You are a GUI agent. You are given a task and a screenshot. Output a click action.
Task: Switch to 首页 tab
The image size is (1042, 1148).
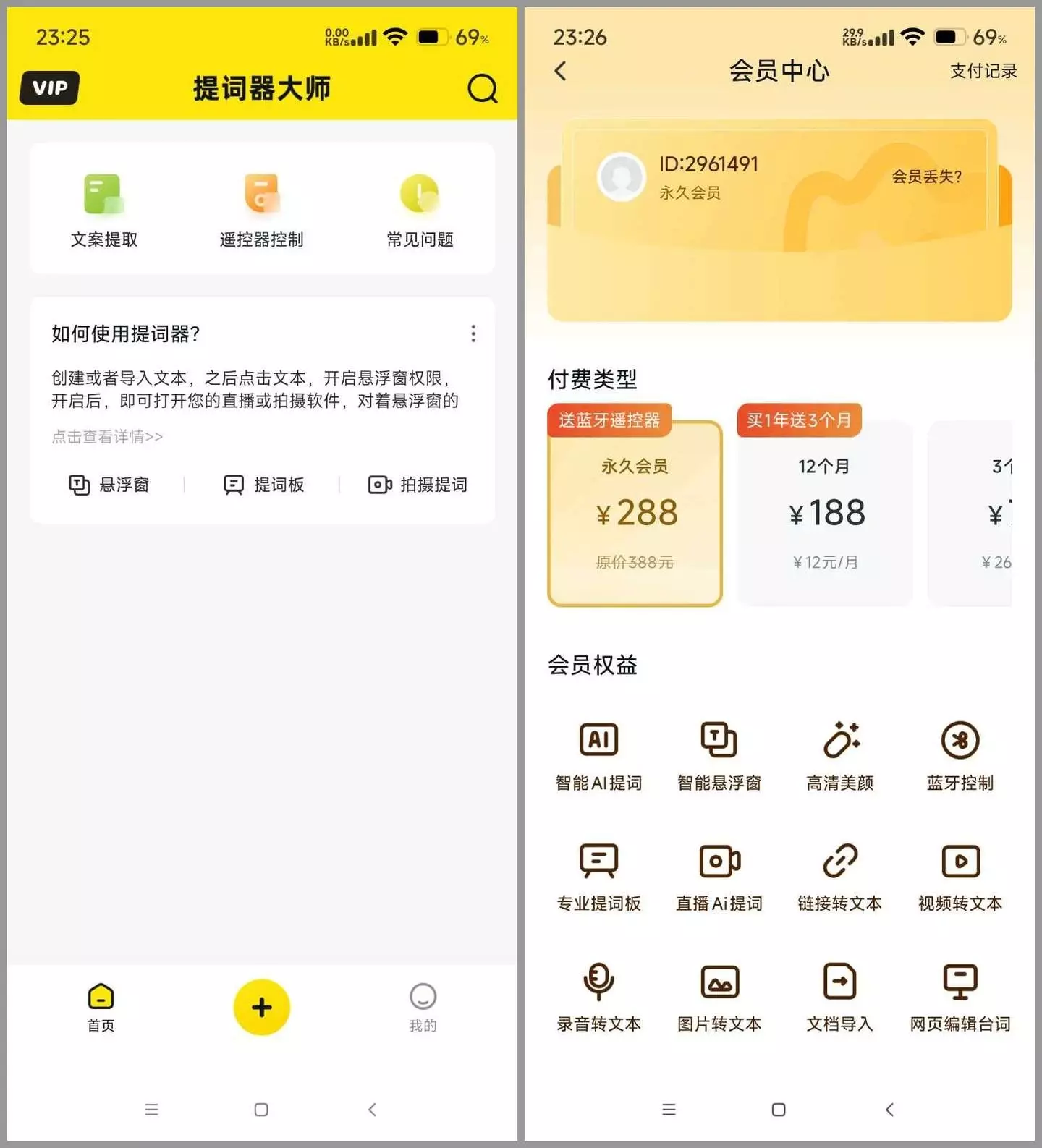click(x=101, y=1006)
